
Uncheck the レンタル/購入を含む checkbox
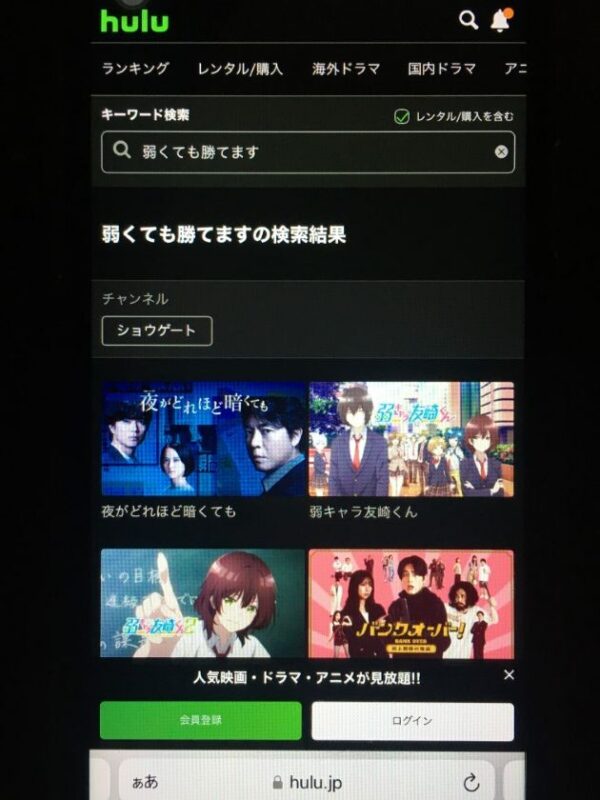coord(402,117)
